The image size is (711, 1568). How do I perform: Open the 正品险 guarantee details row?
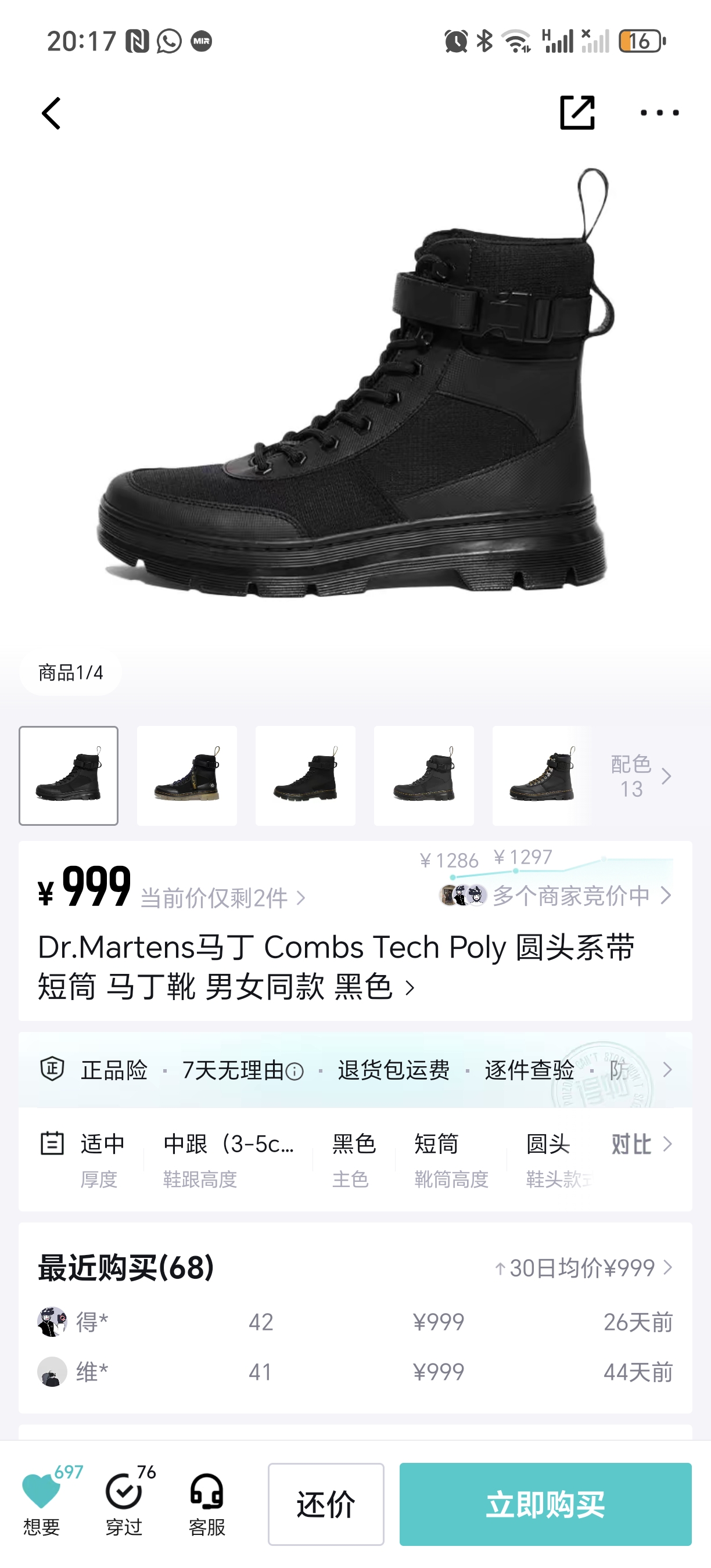pos(355,1070)
